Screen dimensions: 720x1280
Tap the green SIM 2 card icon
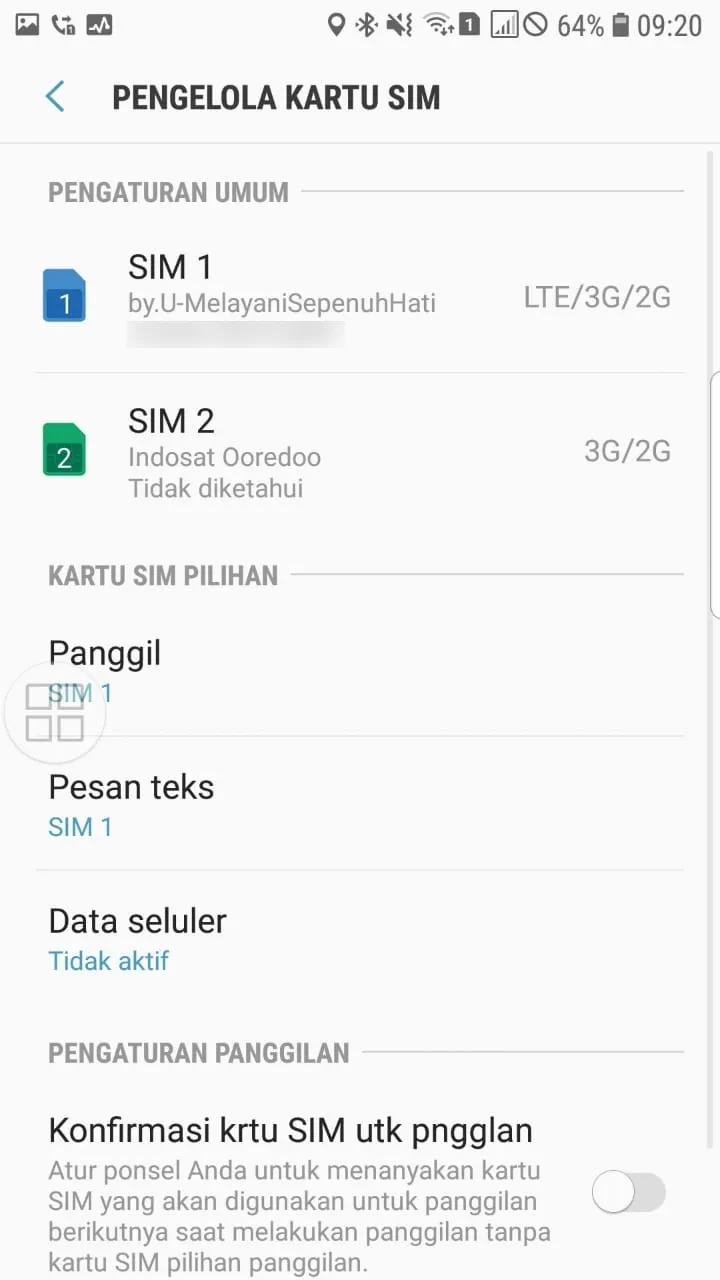coord(64,450)
